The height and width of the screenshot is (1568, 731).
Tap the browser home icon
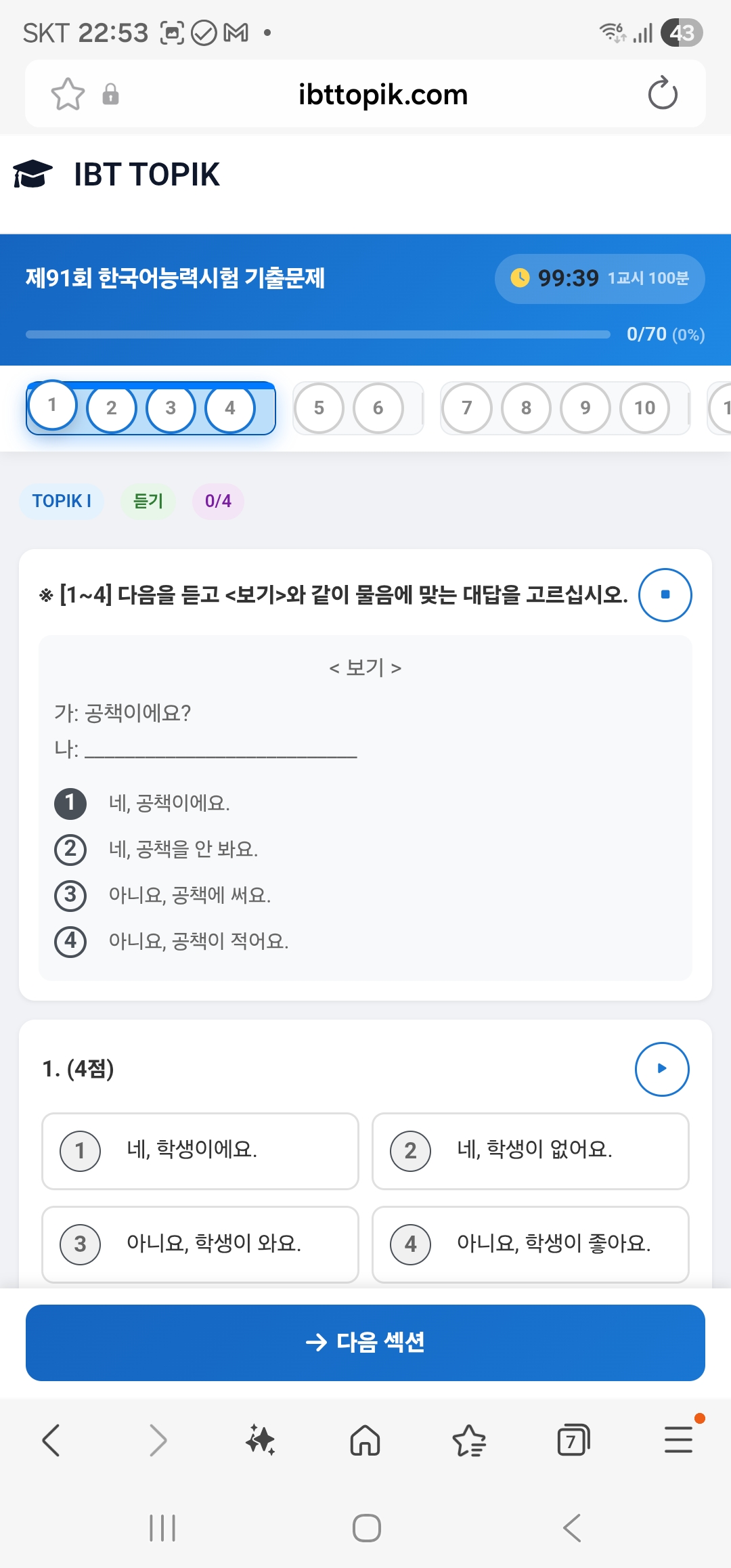365,1441
